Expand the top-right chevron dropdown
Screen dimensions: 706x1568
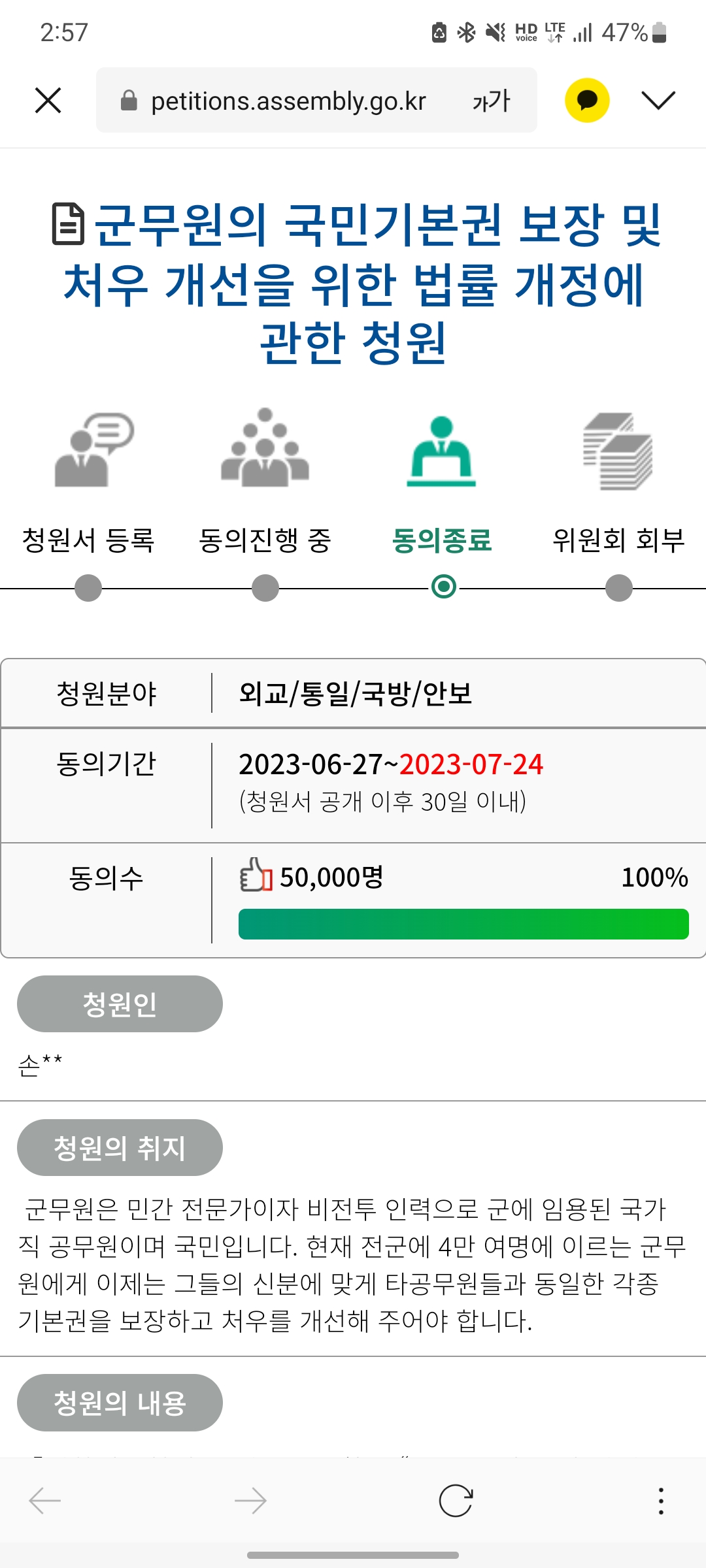[x=658, y=101]
